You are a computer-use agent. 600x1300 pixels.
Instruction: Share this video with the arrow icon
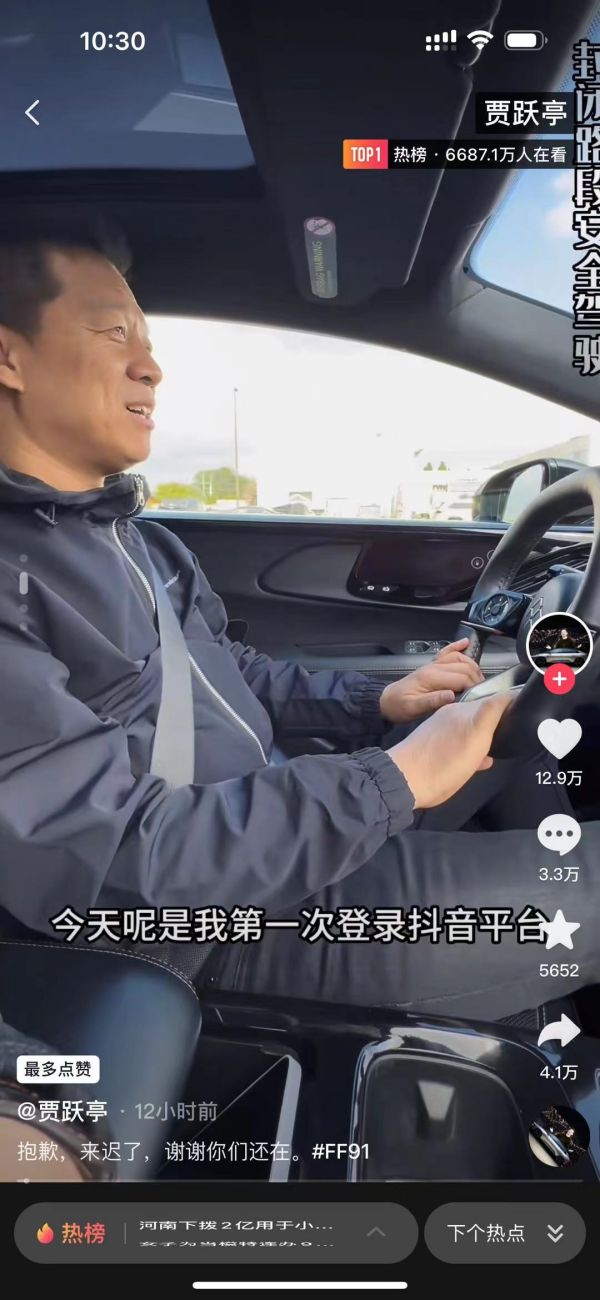(559, 1033)
